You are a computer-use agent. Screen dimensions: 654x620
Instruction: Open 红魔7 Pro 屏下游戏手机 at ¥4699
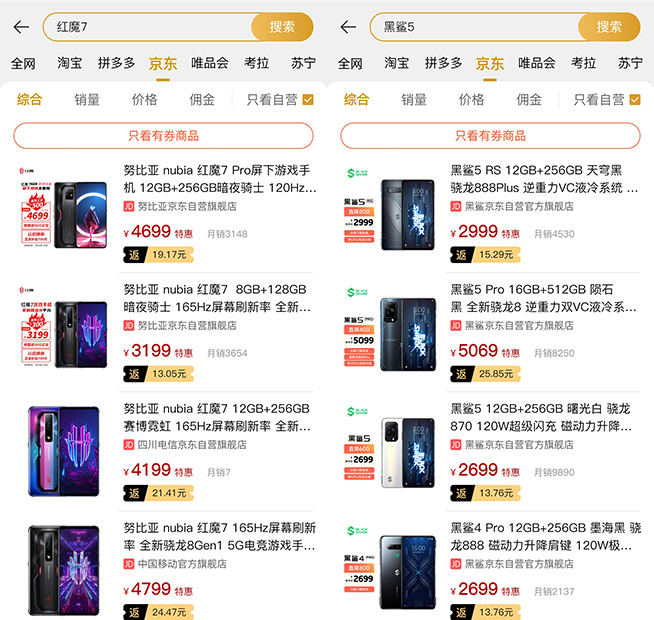pos(219,179)
